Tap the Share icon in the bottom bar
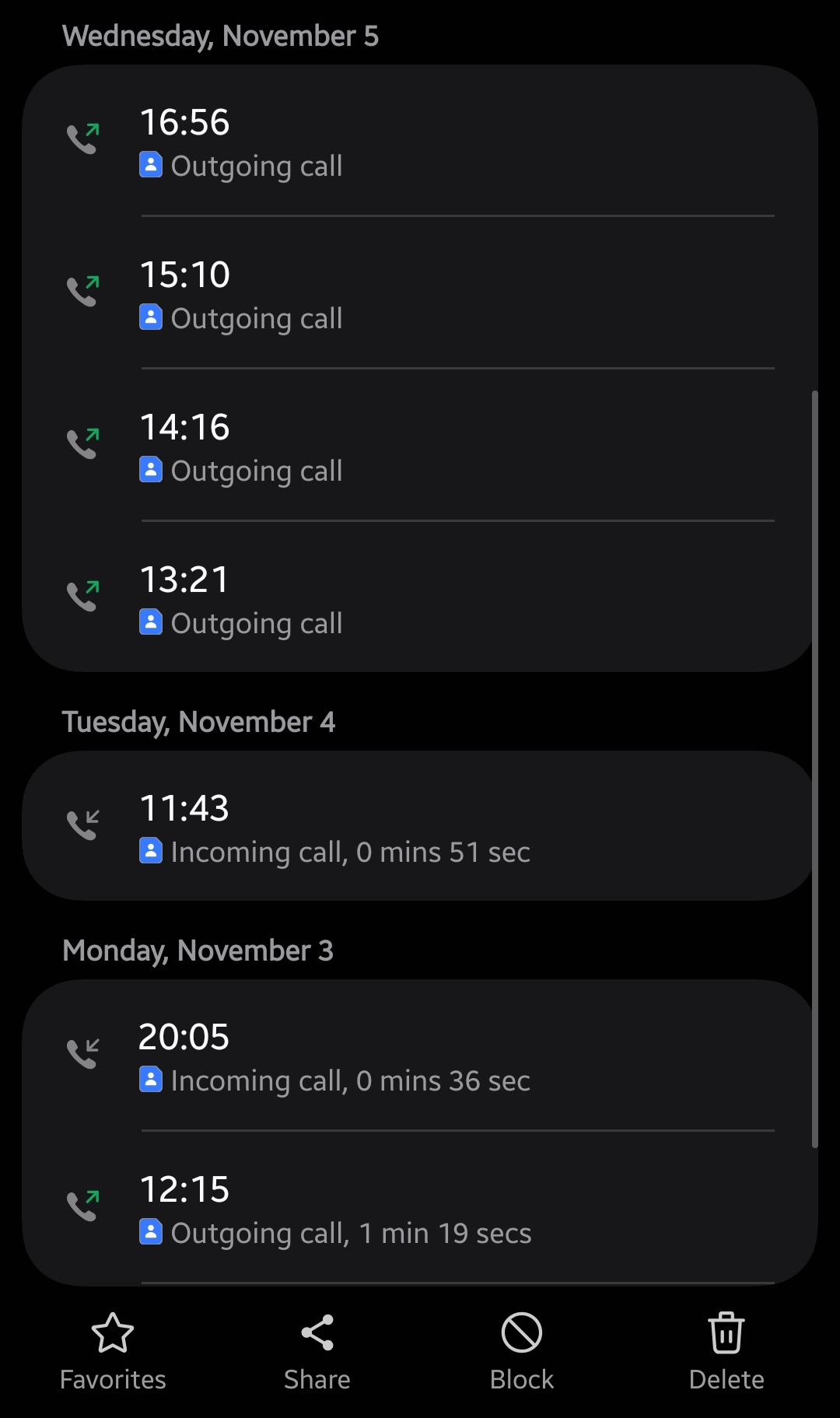This screenshot has height=1418, width=840. coord(317,1332)
